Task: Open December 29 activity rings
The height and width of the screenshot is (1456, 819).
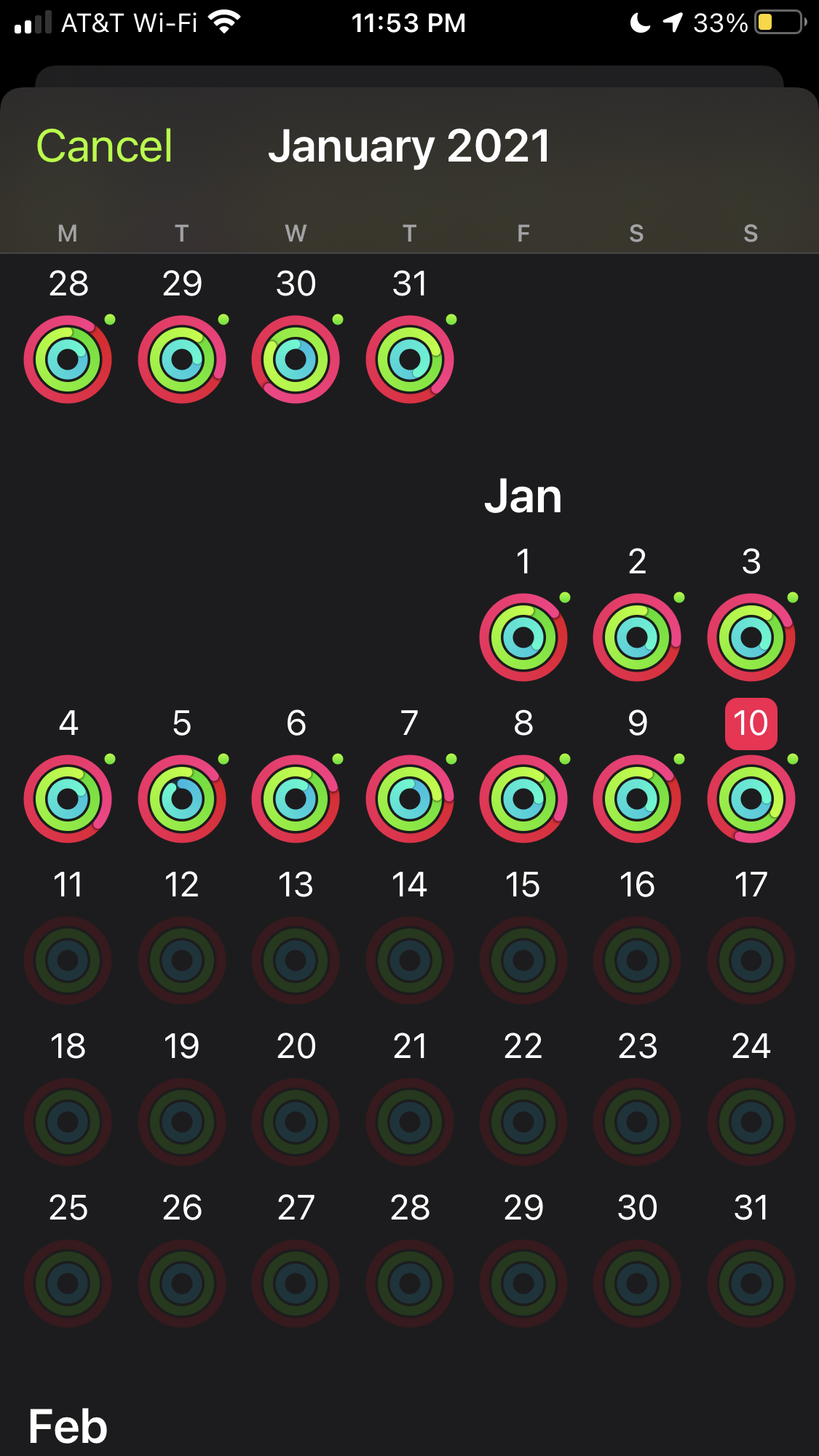Action: pyautogui.click(x=182, y=359)
